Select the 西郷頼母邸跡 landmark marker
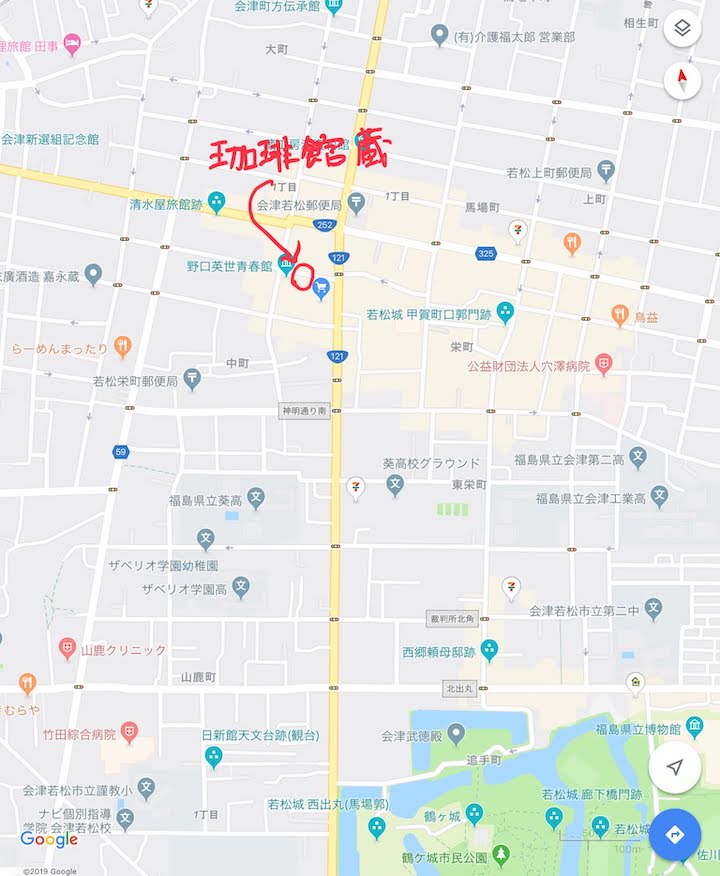The height and width of the screenshot is (876, 720). pos(489,651)
